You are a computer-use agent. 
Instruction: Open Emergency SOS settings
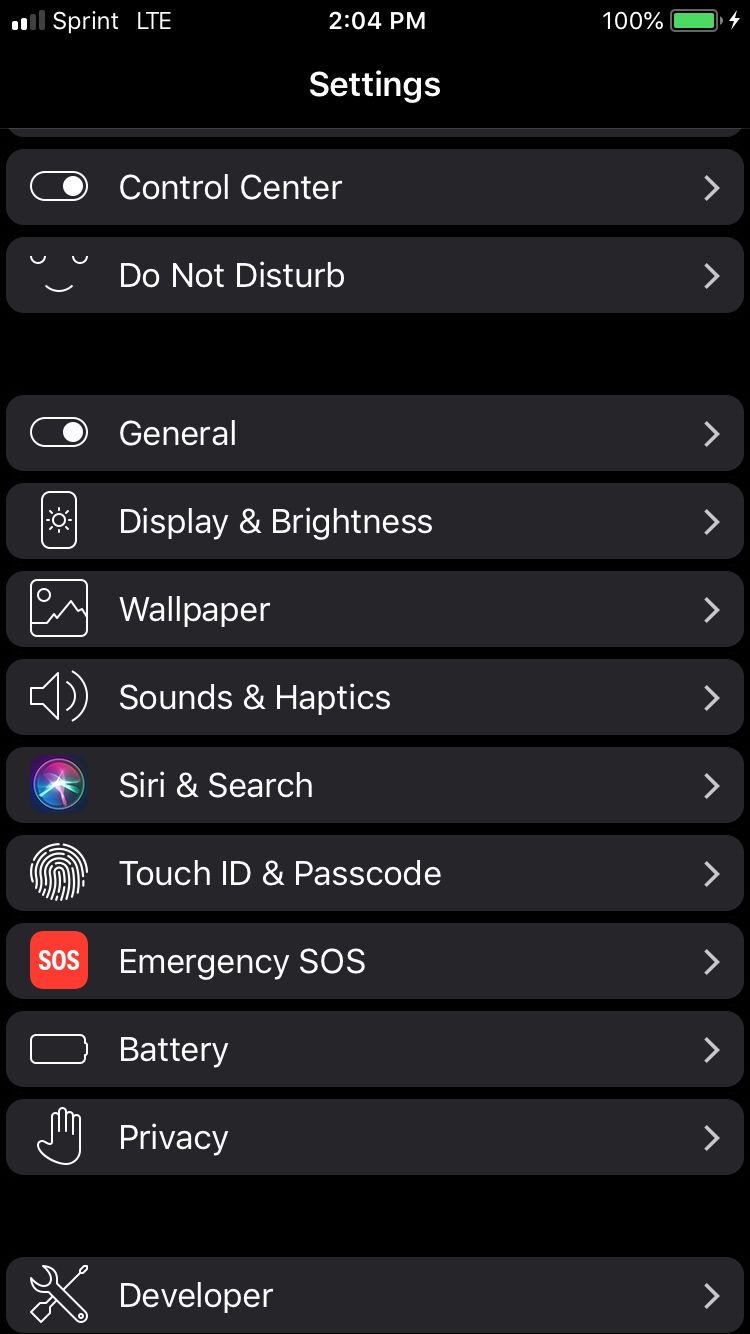click(375, 961)
